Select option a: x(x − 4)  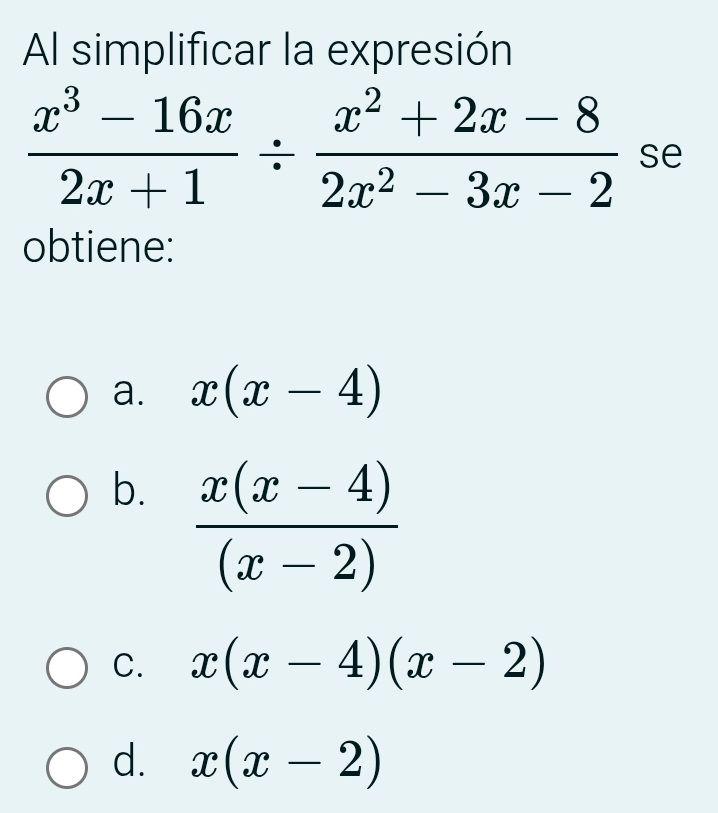point(67,396)
